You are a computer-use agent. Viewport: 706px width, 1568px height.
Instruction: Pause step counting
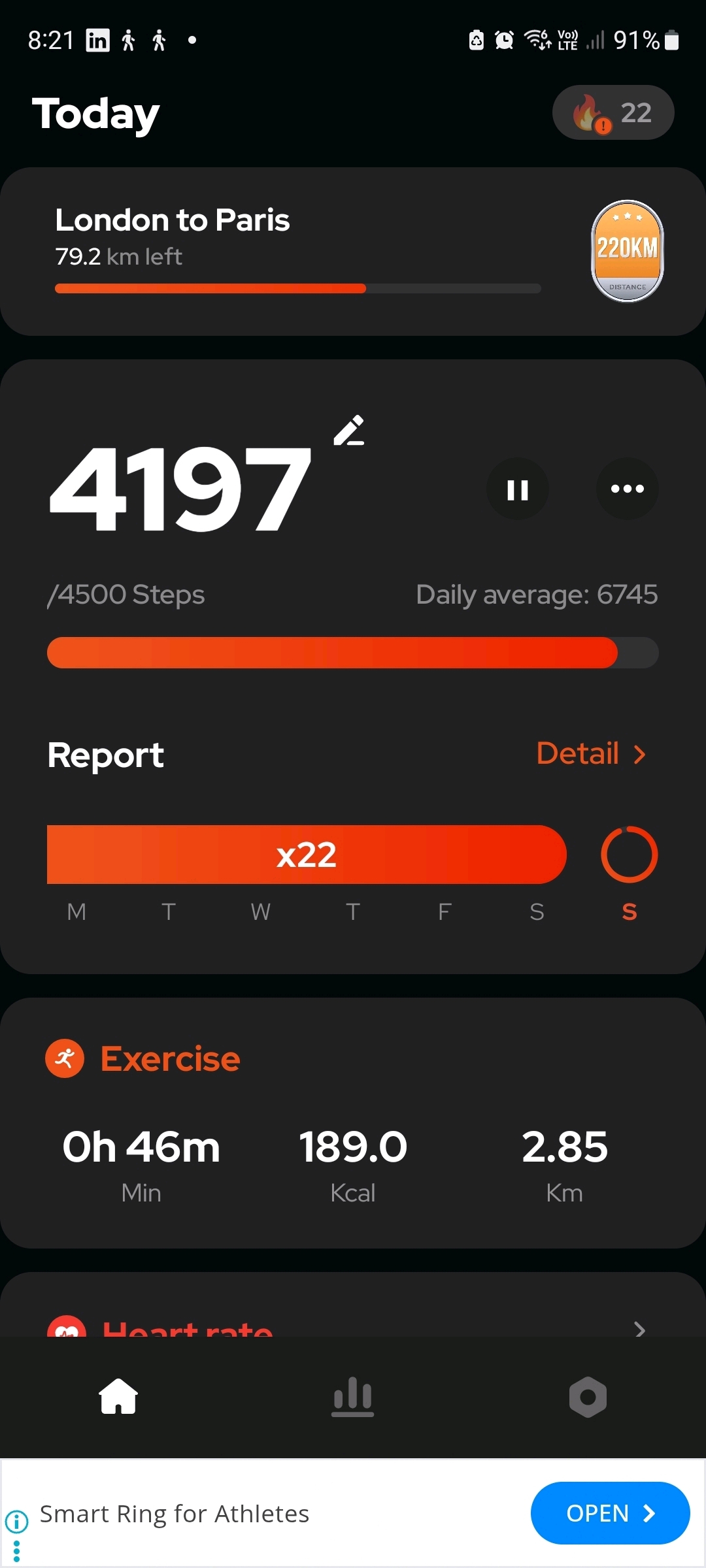click(517, 489)
